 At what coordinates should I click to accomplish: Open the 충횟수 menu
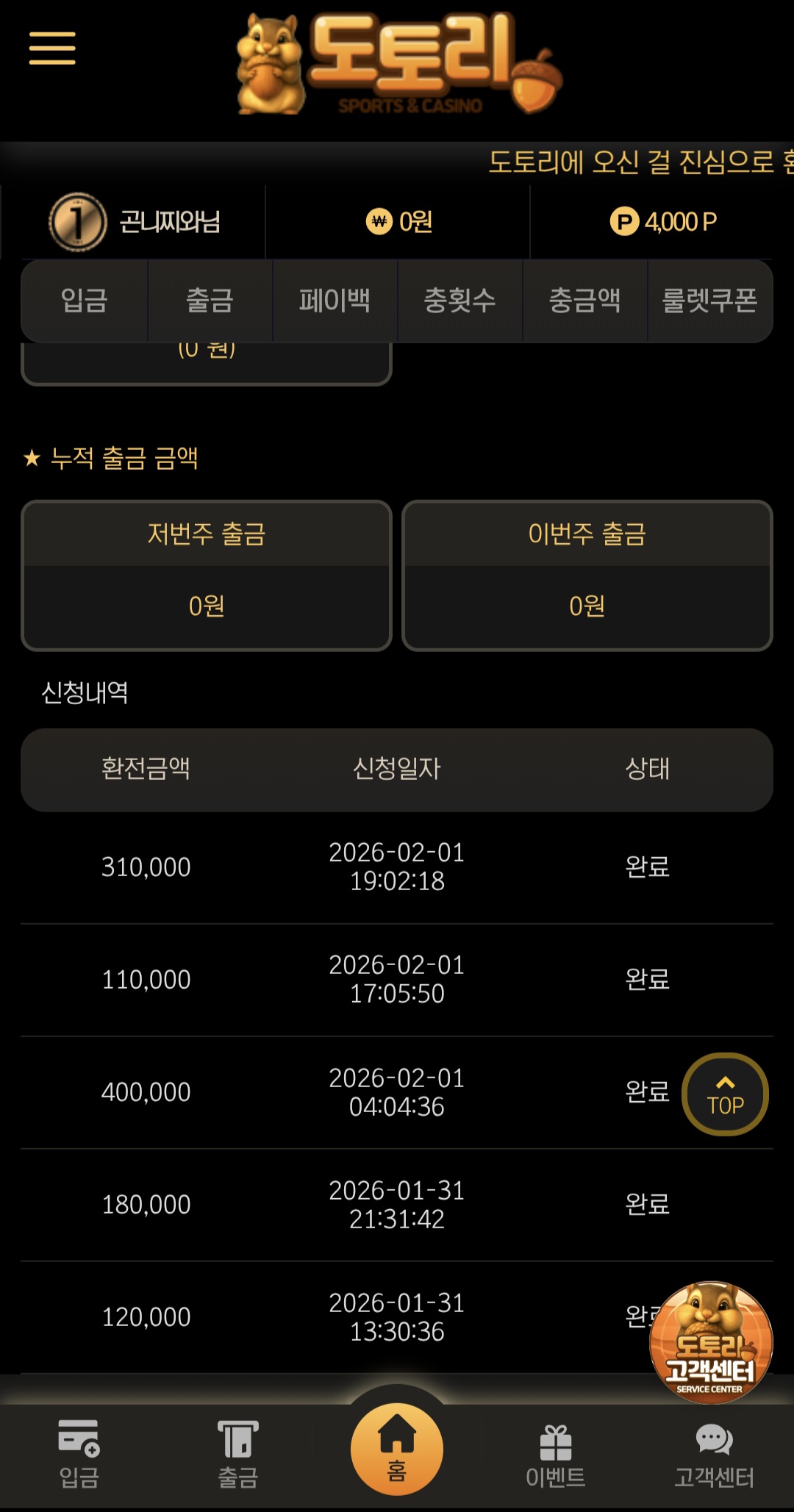[x=459, y=301]
